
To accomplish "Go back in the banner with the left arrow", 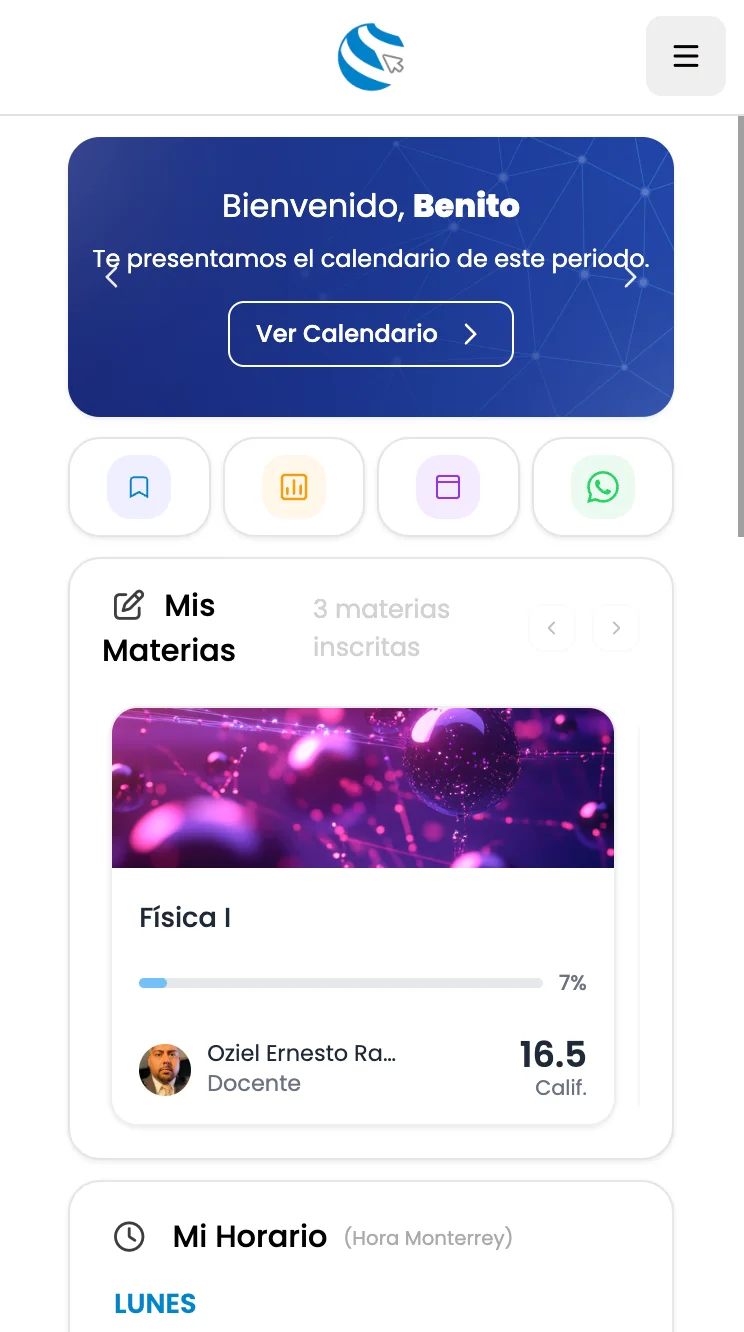I will tap(111, 277).
